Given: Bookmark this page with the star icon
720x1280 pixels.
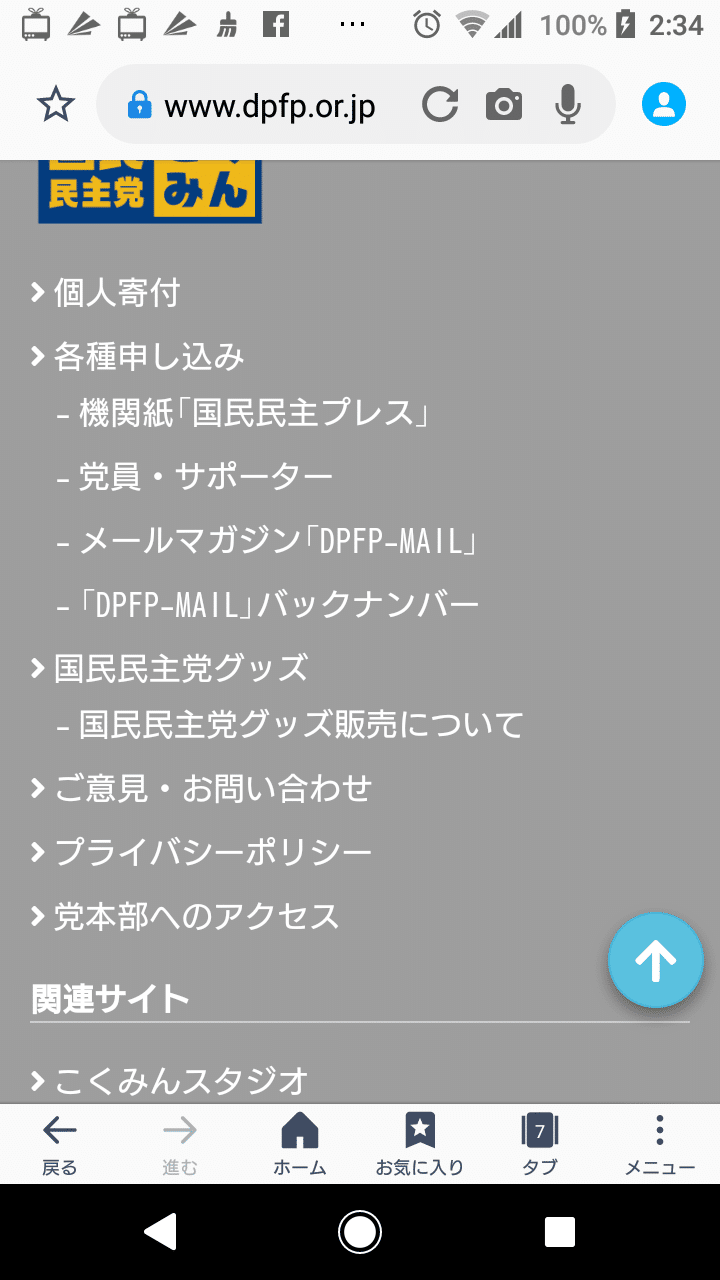Looking at the screenshot, I should pyautogui.click(x=56, y=104).
